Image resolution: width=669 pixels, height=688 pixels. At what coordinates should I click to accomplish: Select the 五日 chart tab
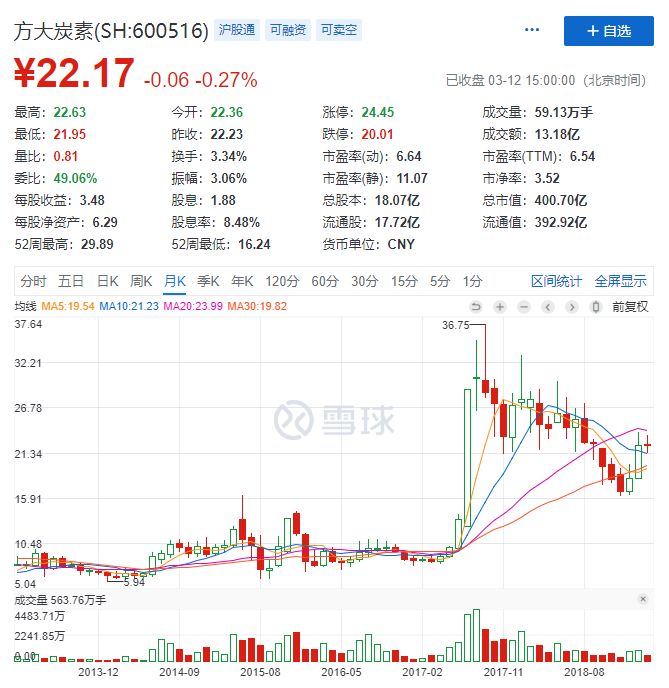pyautogui.click(x=71, y=281)
